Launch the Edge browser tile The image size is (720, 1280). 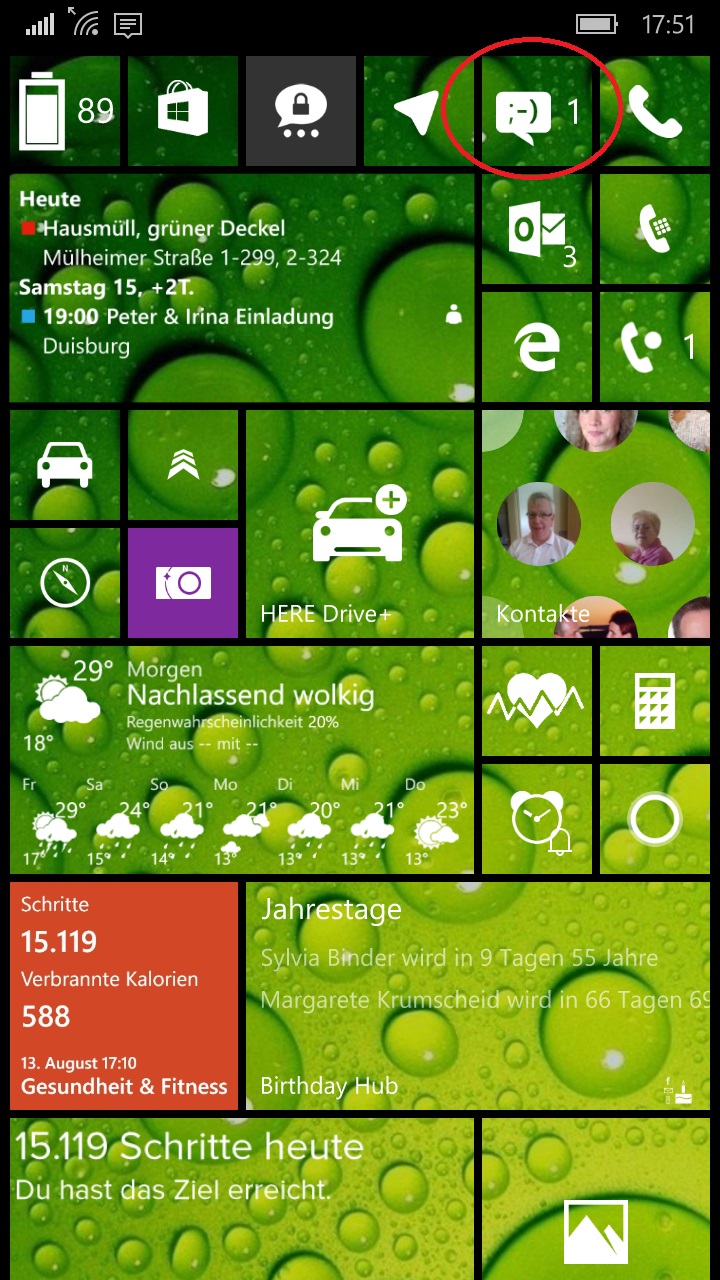(537, 347)
